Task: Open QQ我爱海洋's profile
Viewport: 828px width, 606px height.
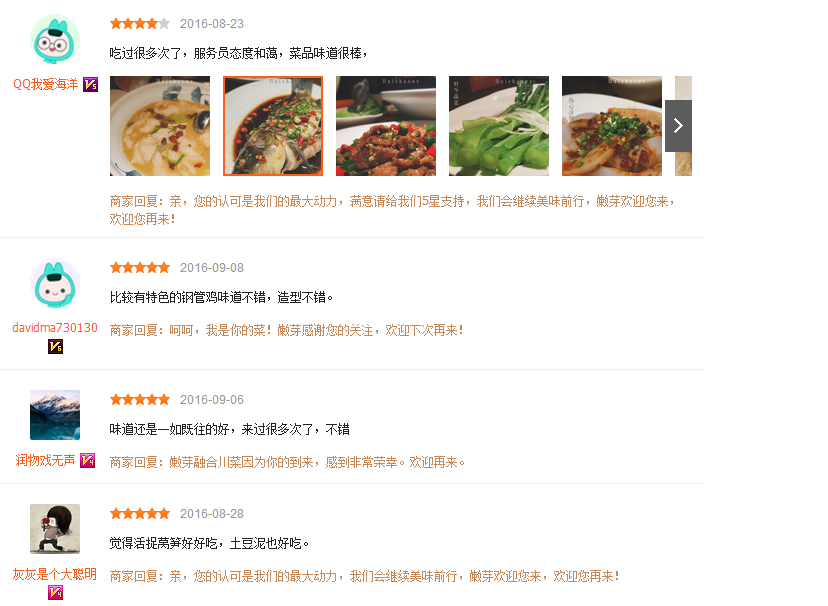Action: click(46, 85)
